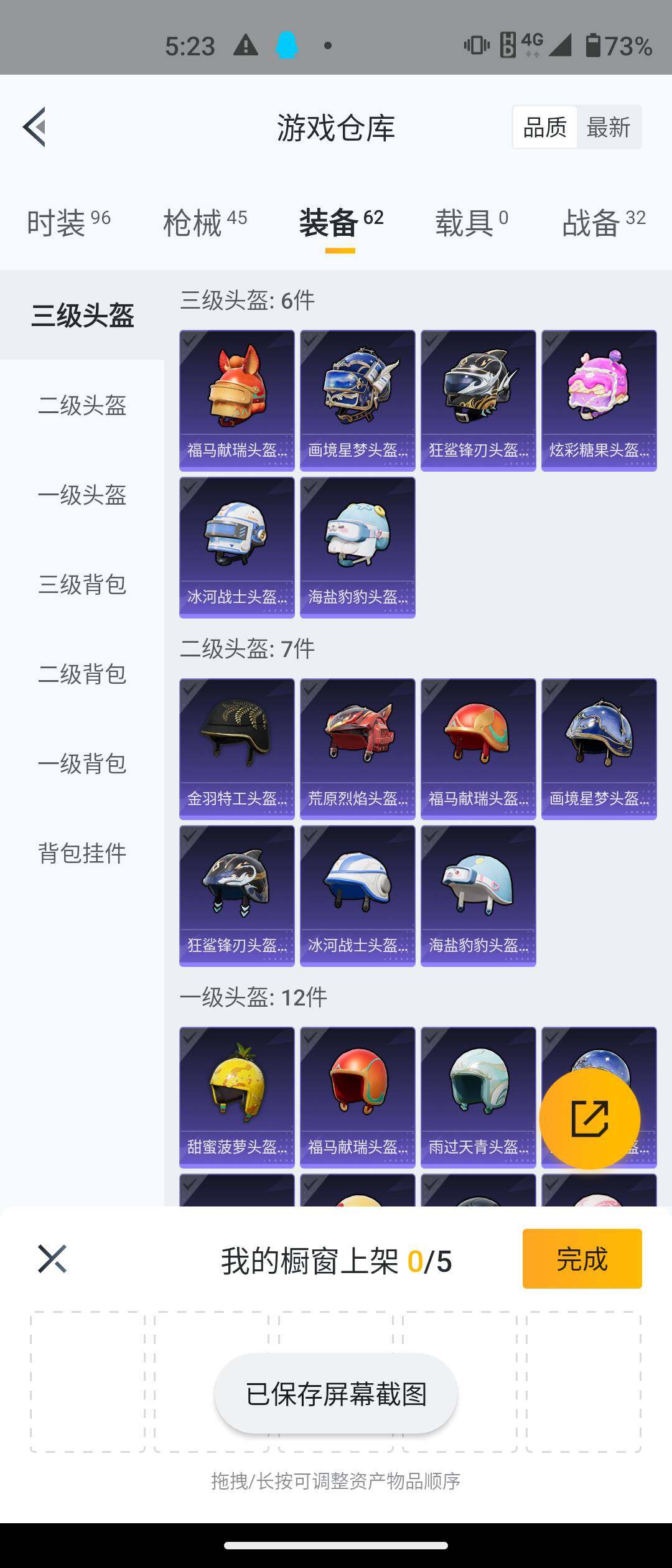The image size is (672, 1568).
Task: Open the 三级背包 category
Action: point(83,585)
